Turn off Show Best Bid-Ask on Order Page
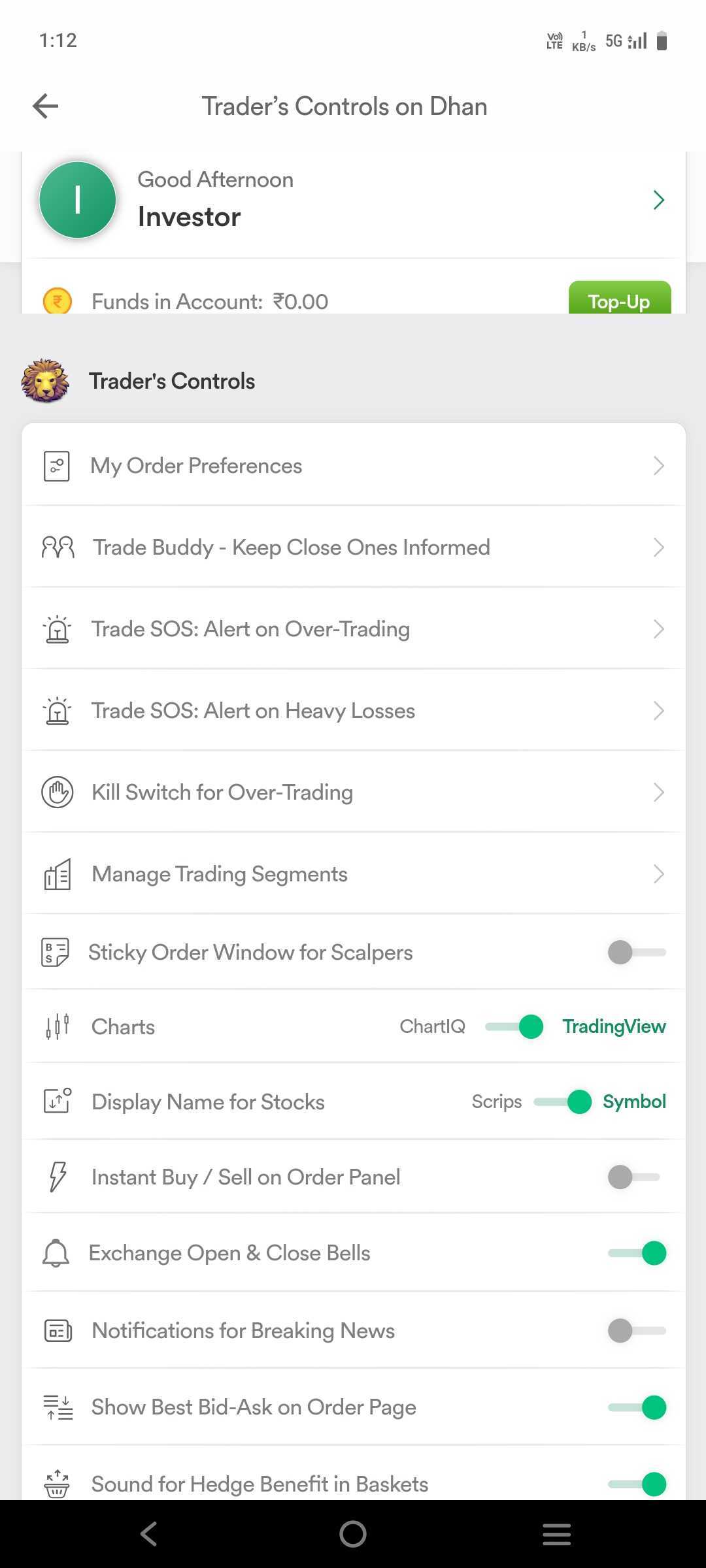This screenshot has width=706, height=1568. point(637,1407)
